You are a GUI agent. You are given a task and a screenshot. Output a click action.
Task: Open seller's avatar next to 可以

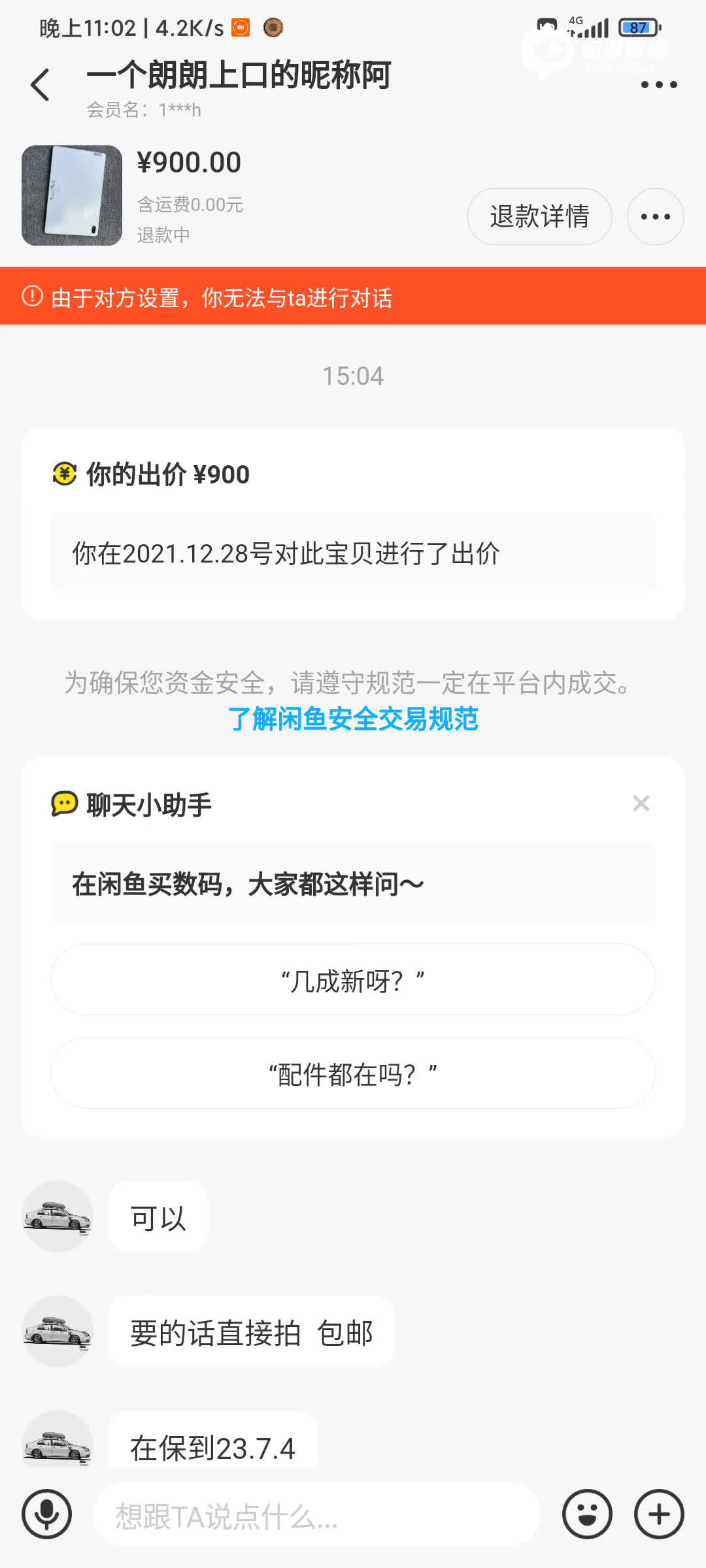58,1217
